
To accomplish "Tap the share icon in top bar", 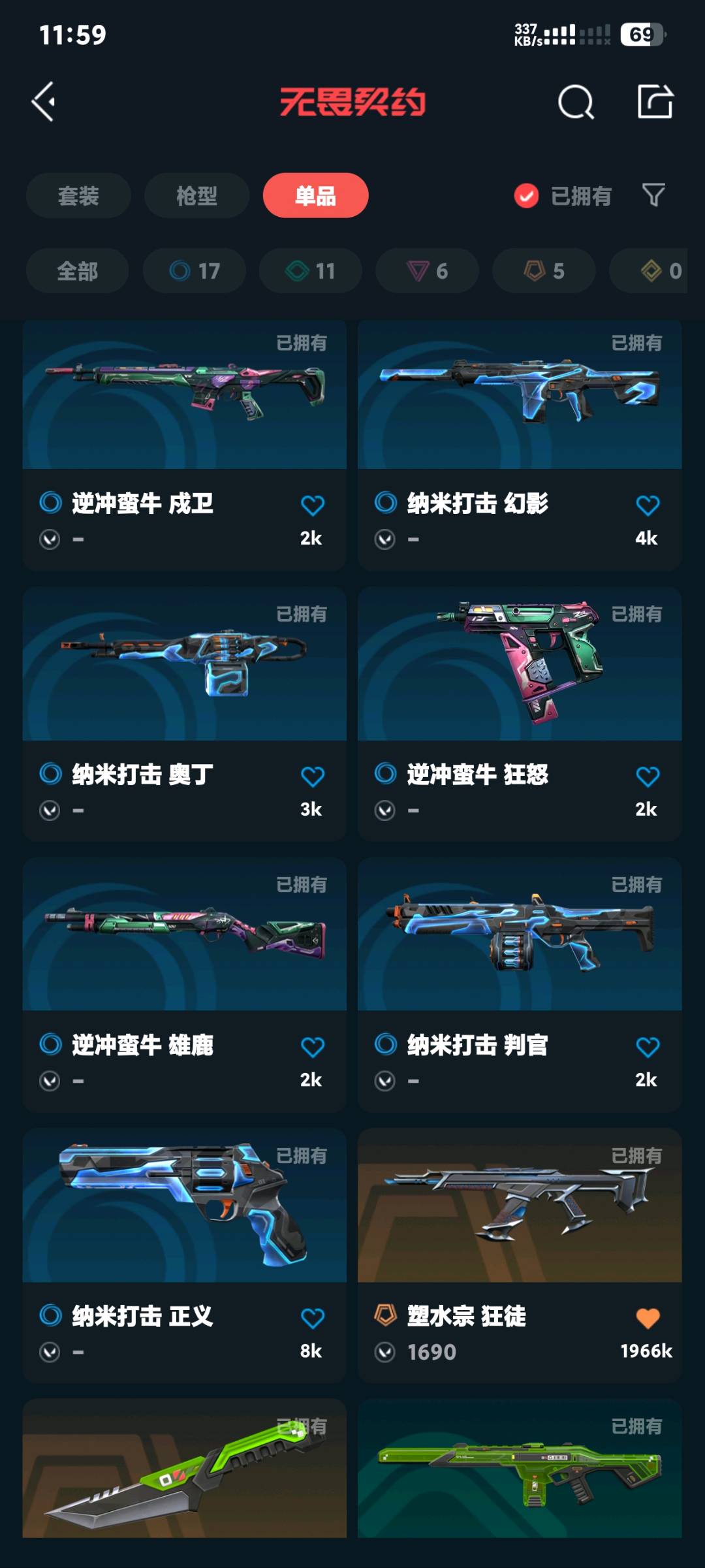I will pyautogui.click(x=655, y=101).
